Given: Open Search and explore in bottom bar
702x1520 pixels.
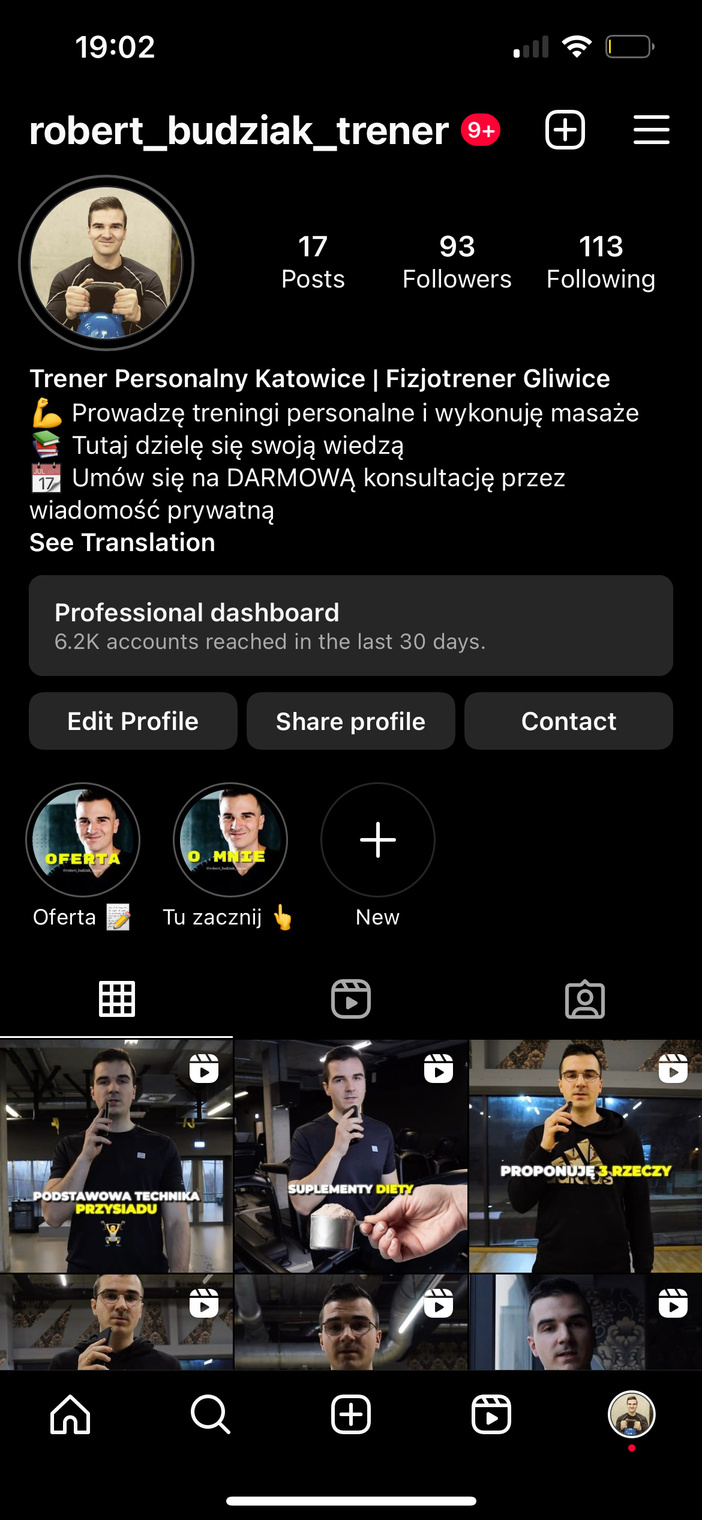Looking at the screenshot, I should (210, 1414).
